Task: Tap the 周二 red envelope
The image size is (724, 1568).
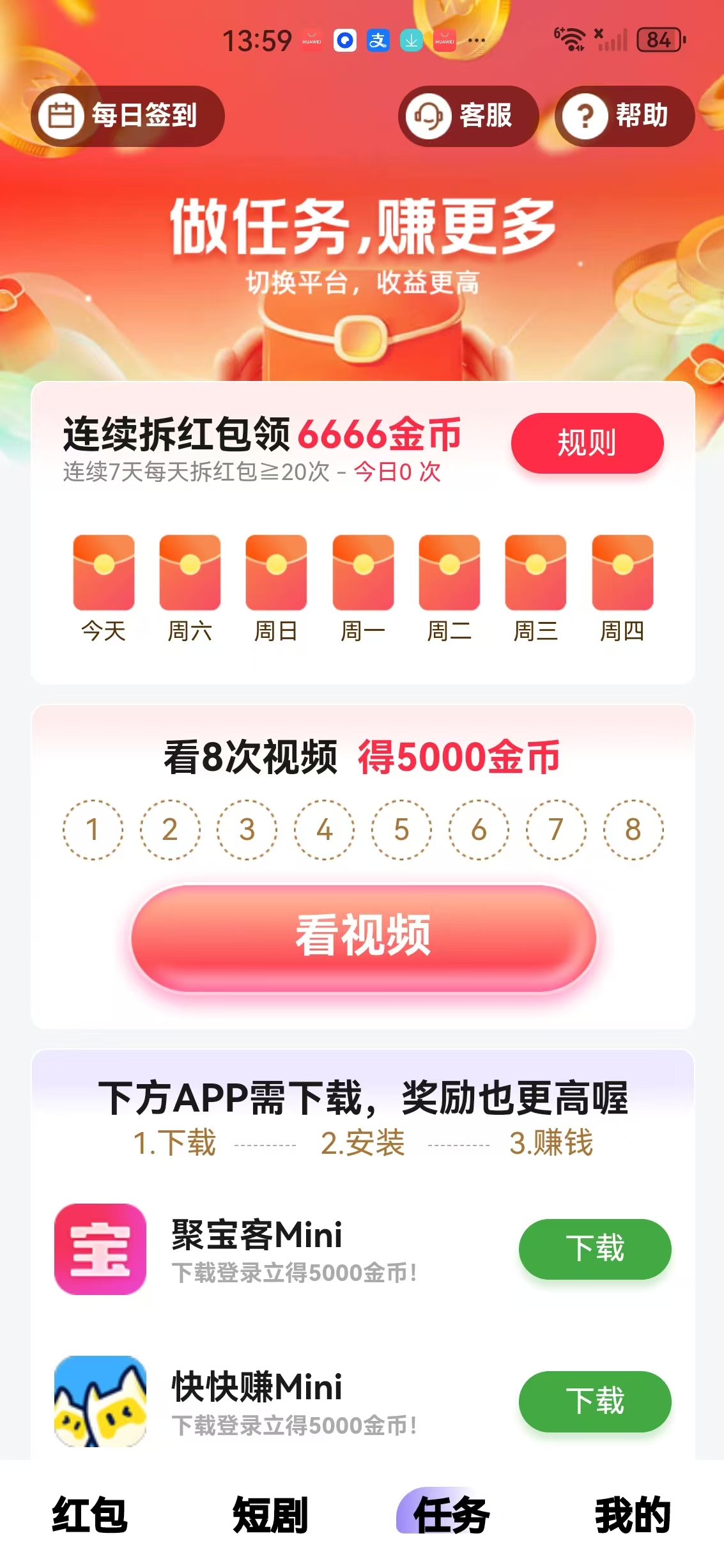Action: click(450, 572)
